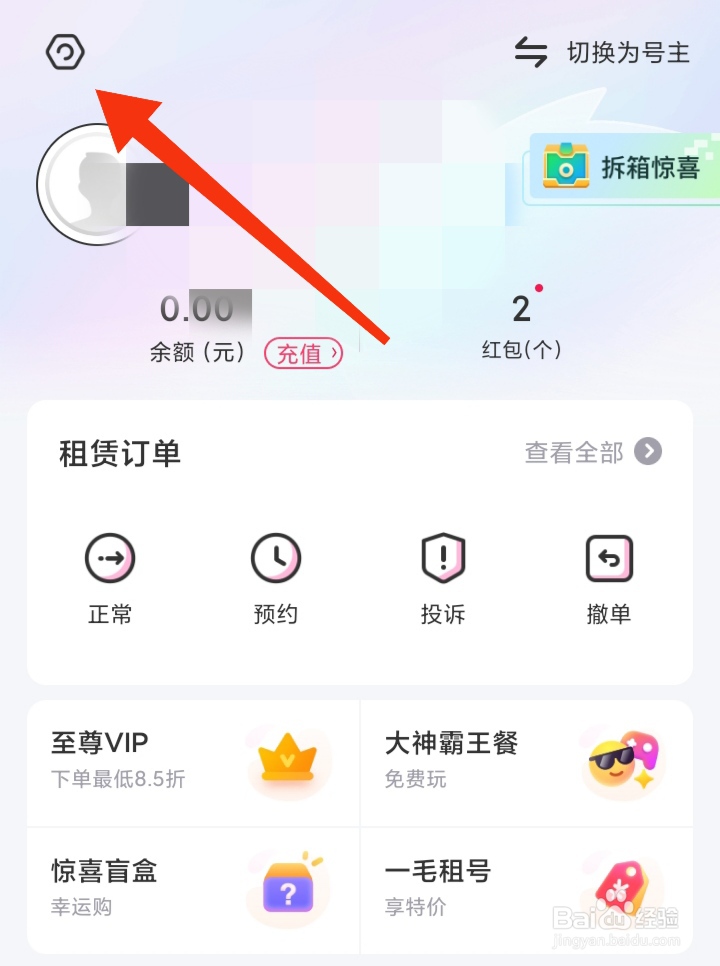This screenshot has height=966, width=720.
Task: Open the 正常 orders icon
Action: click(x=110, y=557)
